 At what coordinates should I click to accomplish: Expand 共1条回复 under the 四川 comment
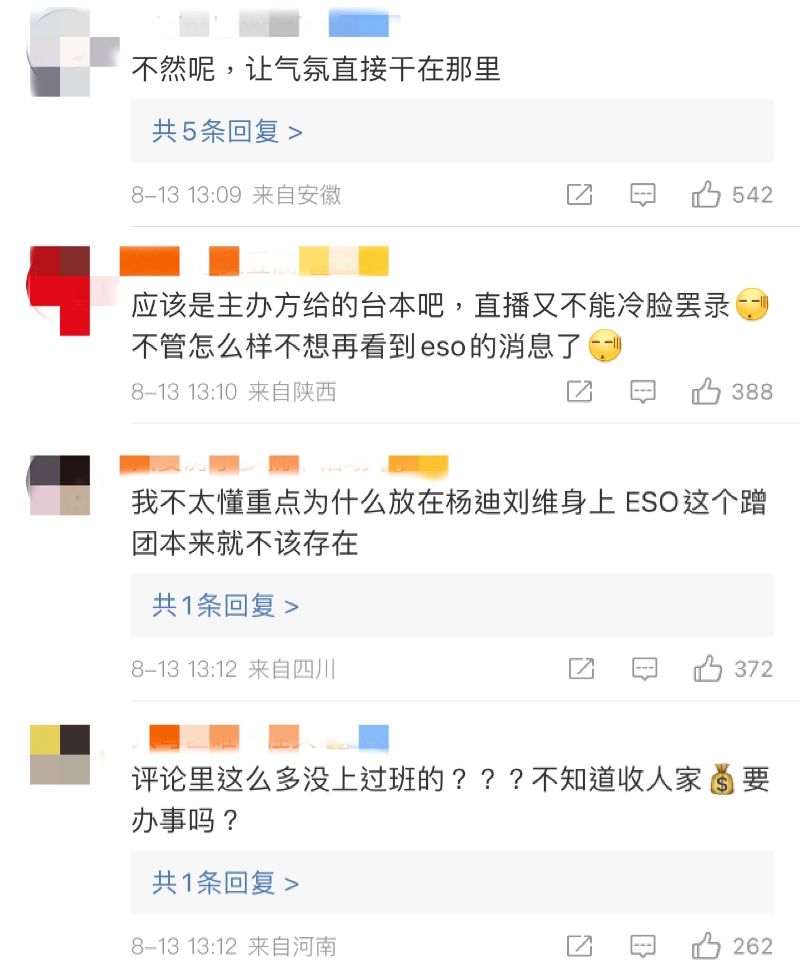(x=225, y=605)
